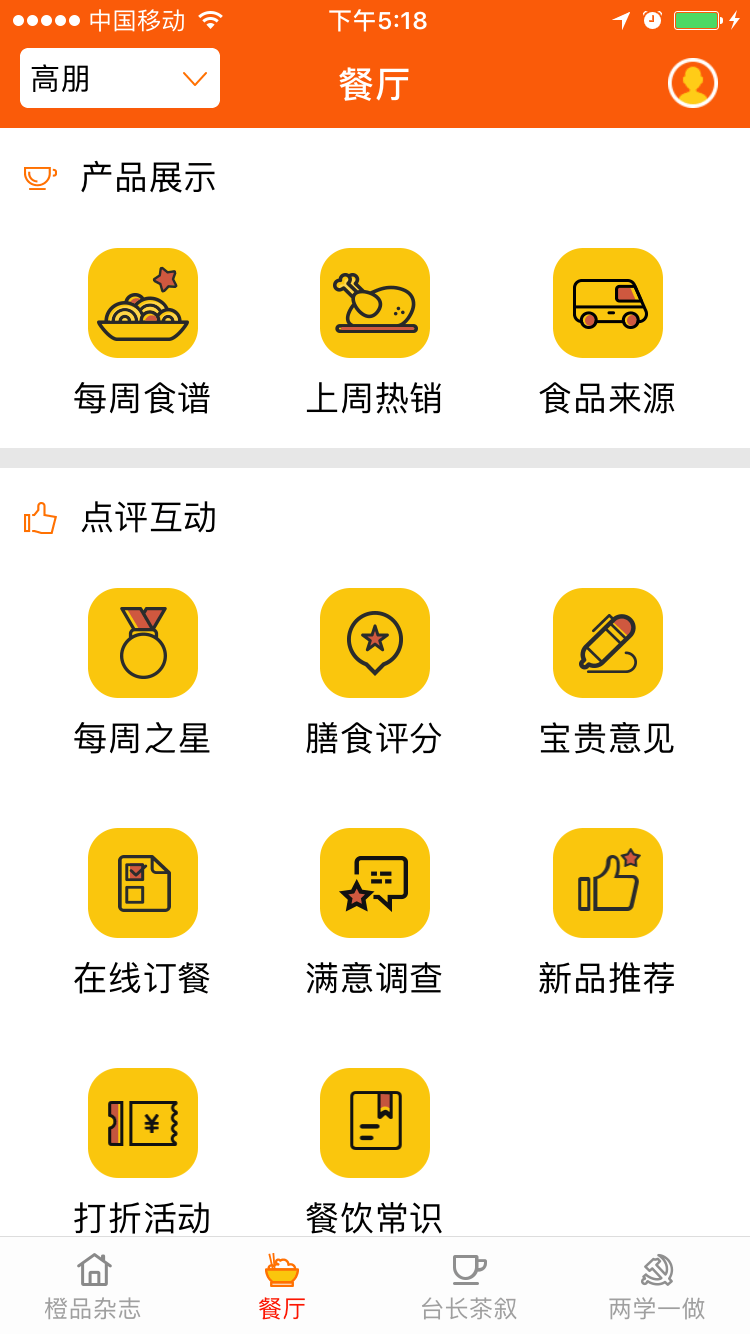Expand the 高朋 location dropdown

(120, 78)
